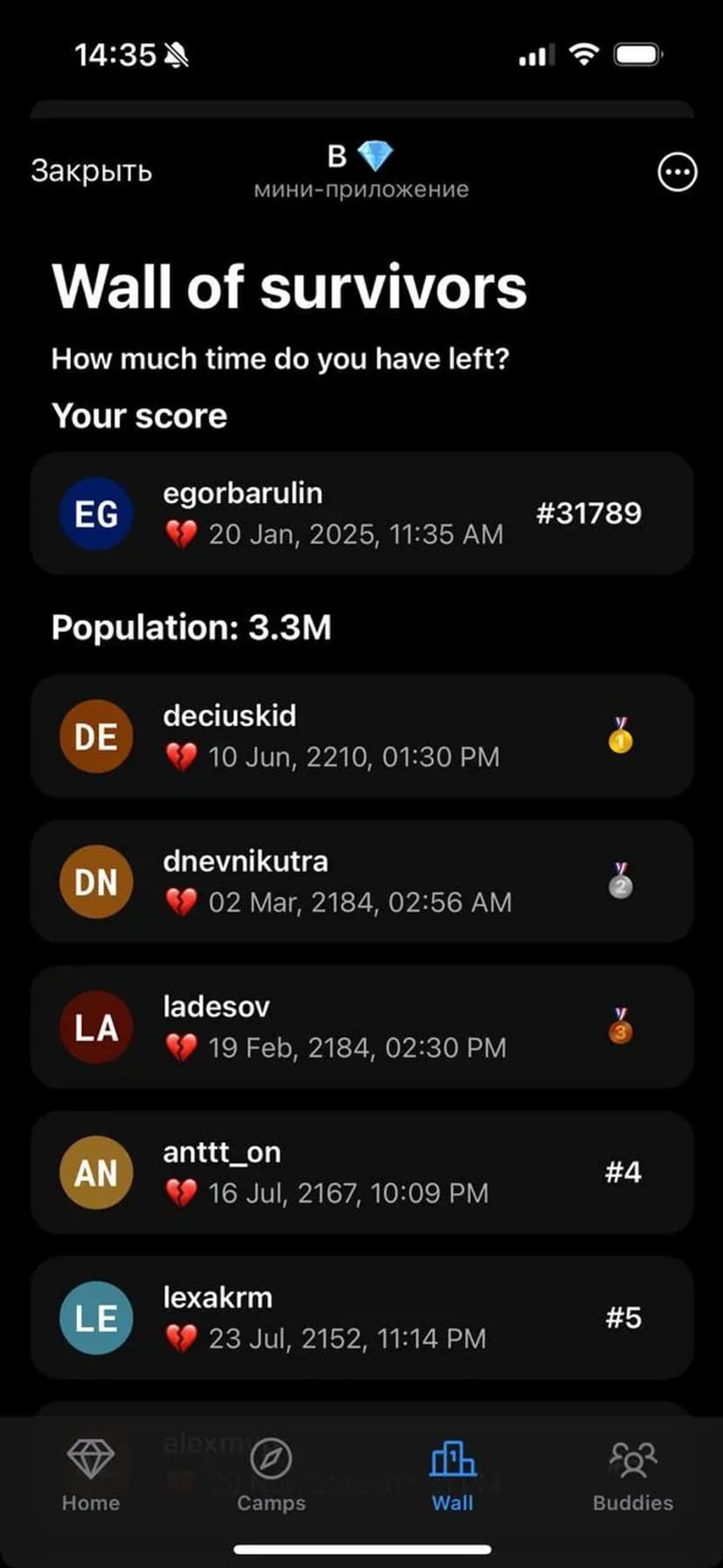Image resolution: width=723 pixels, height=1568 pixels.
Task: Open dnevnikutra's leaderboard entry
Action: tap(361, 882)
